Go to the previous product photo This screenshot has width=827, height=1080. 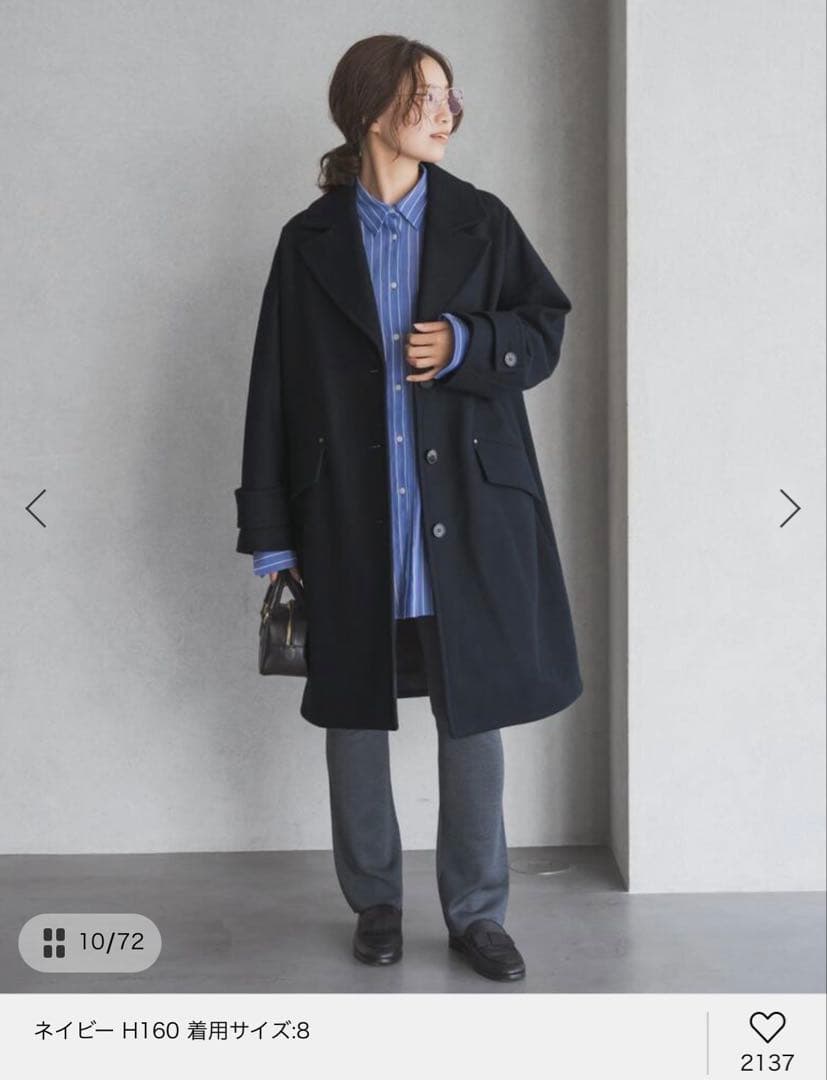[x=36, y=508]
